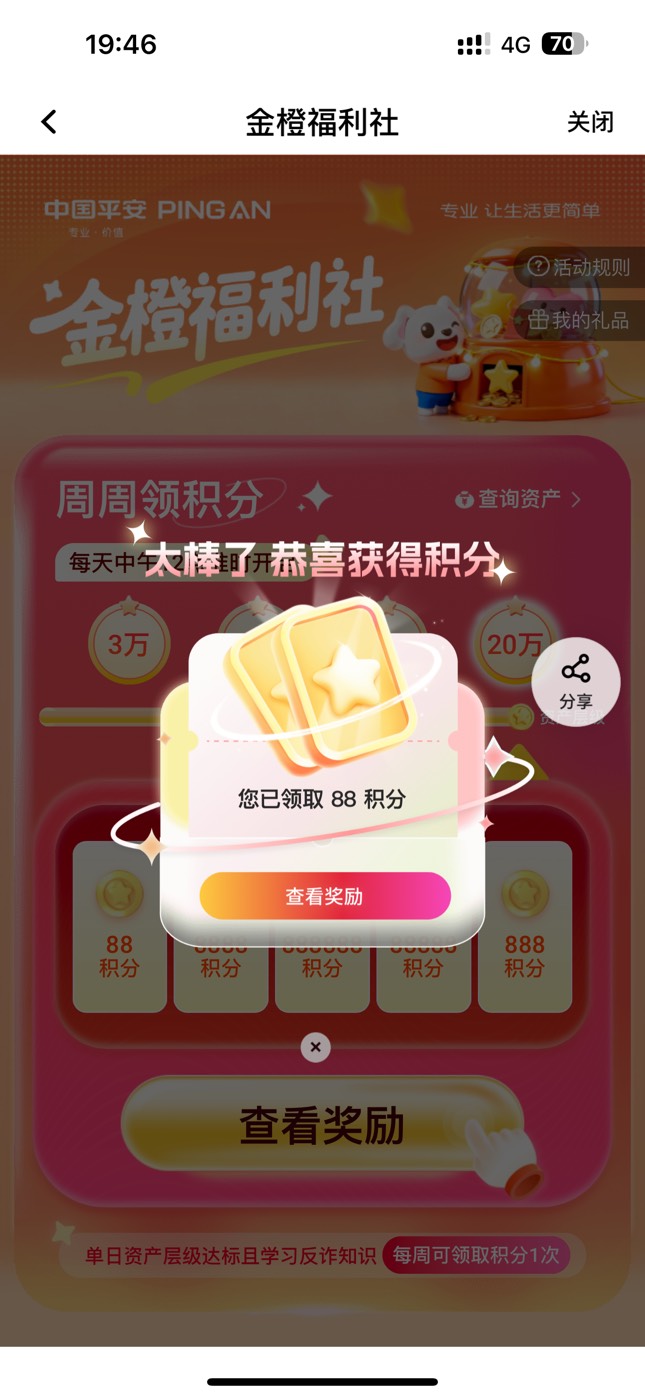This screenshot has height=1398, width=645.
Task: Go back with the top-left arrow
Action: (49, 122)
